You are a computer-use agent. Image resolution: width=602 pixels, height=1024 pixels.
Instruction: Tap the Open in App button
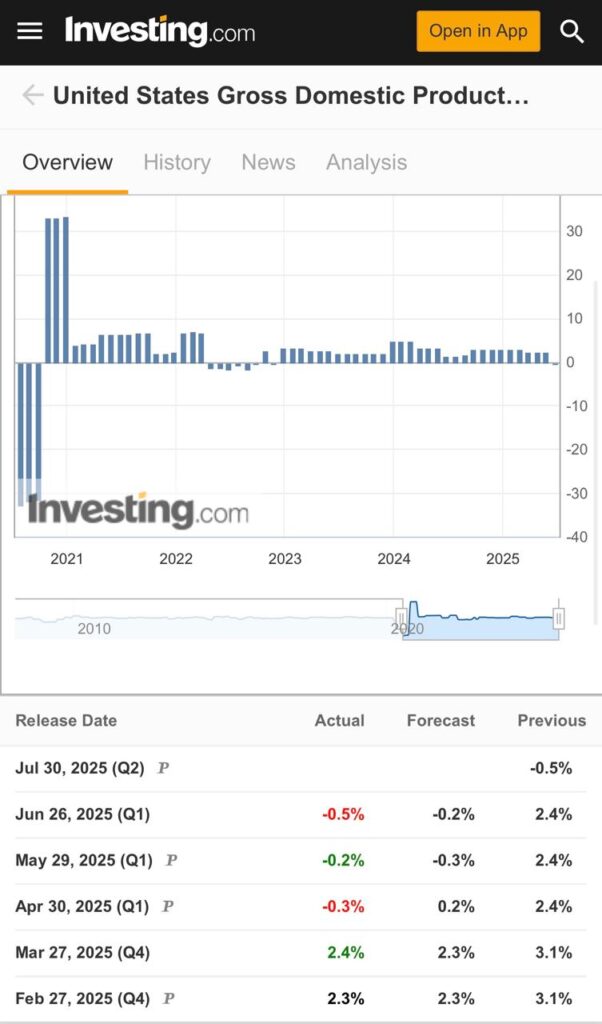[479, 31]
